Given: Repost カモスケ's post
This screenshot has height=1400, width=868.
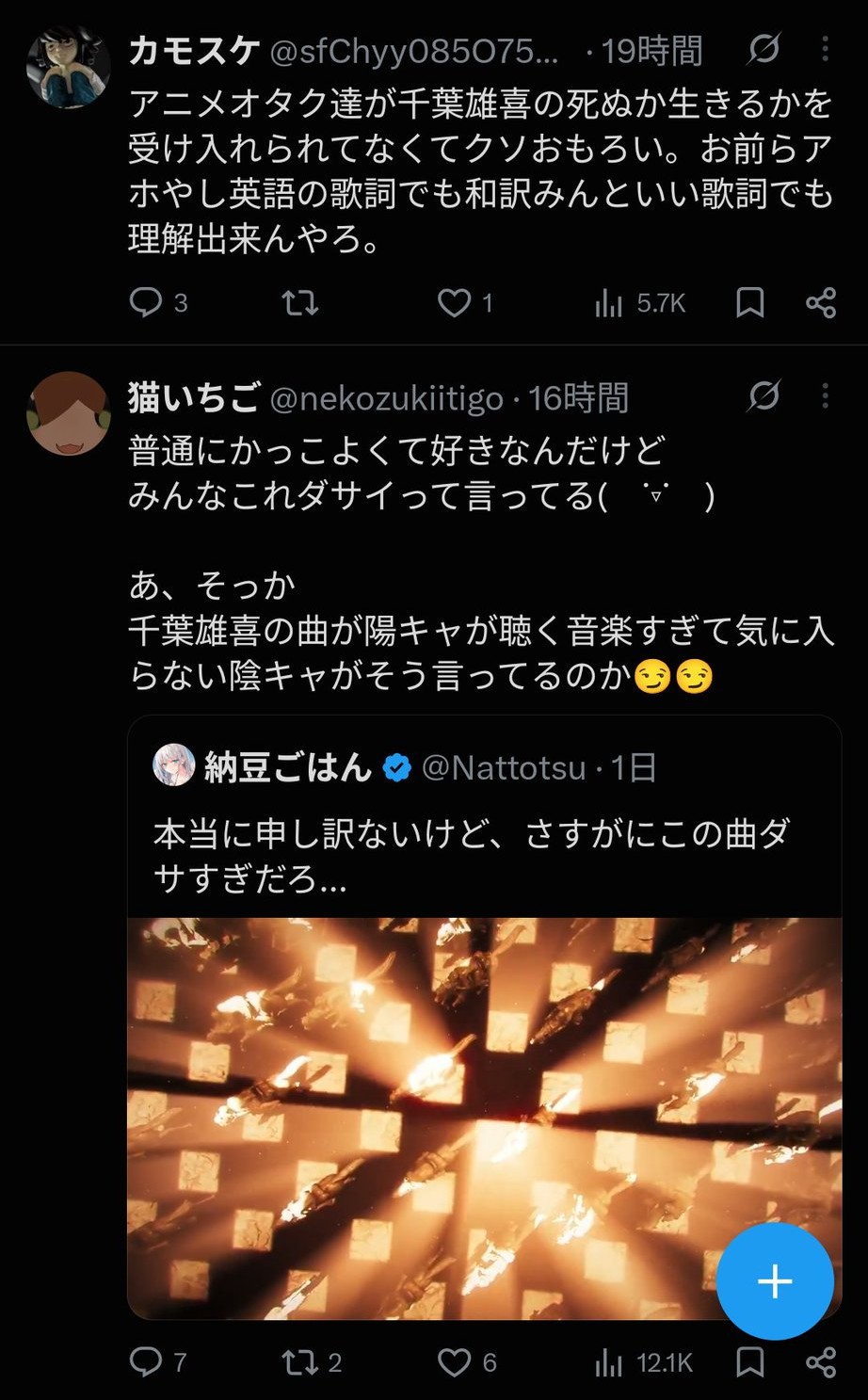Looking at the screenshot, I should click(x=300, y=302).
